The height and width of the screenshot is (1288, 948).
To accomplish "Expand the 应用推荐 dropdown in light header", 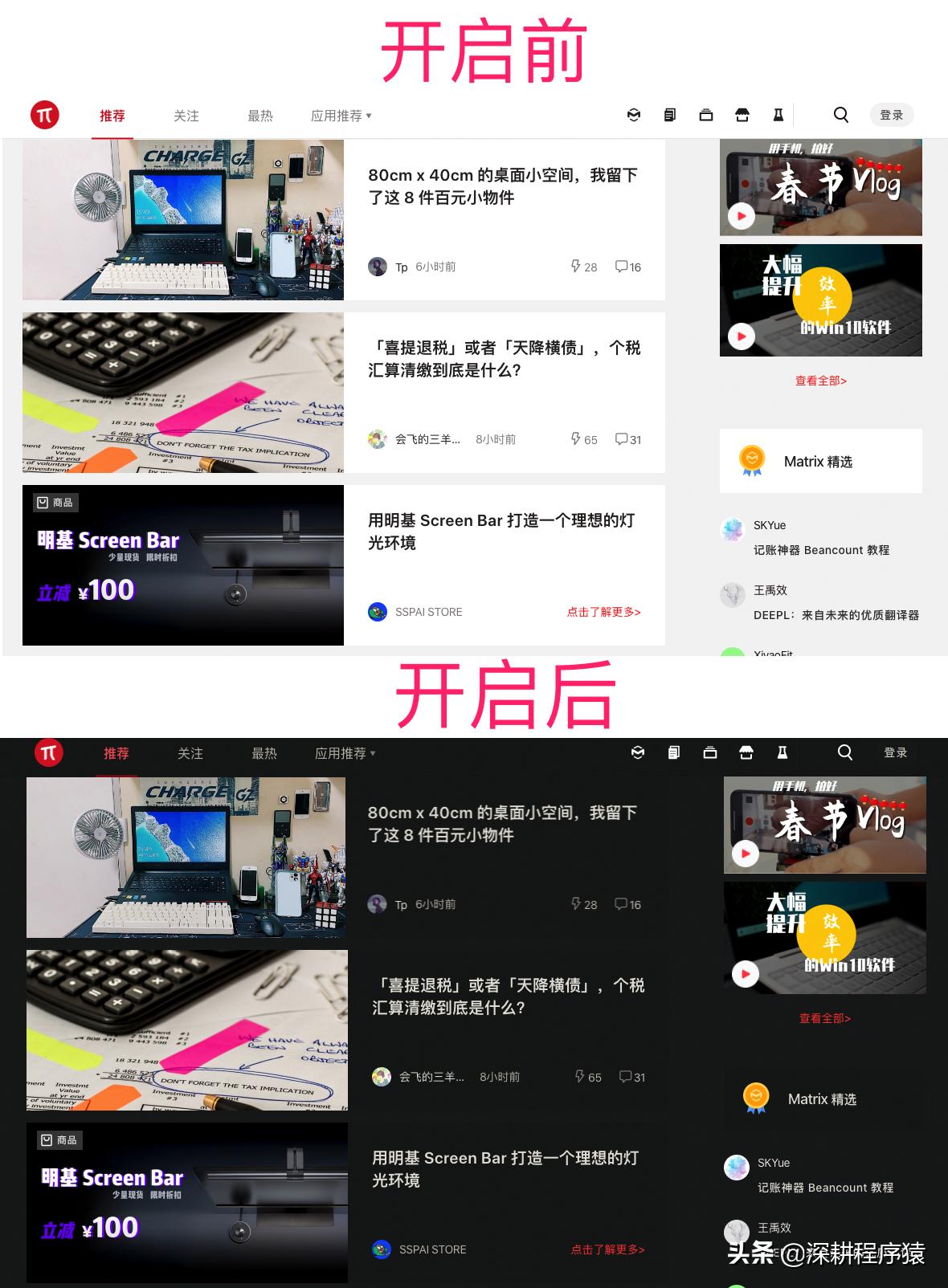I will pos(341,115).
